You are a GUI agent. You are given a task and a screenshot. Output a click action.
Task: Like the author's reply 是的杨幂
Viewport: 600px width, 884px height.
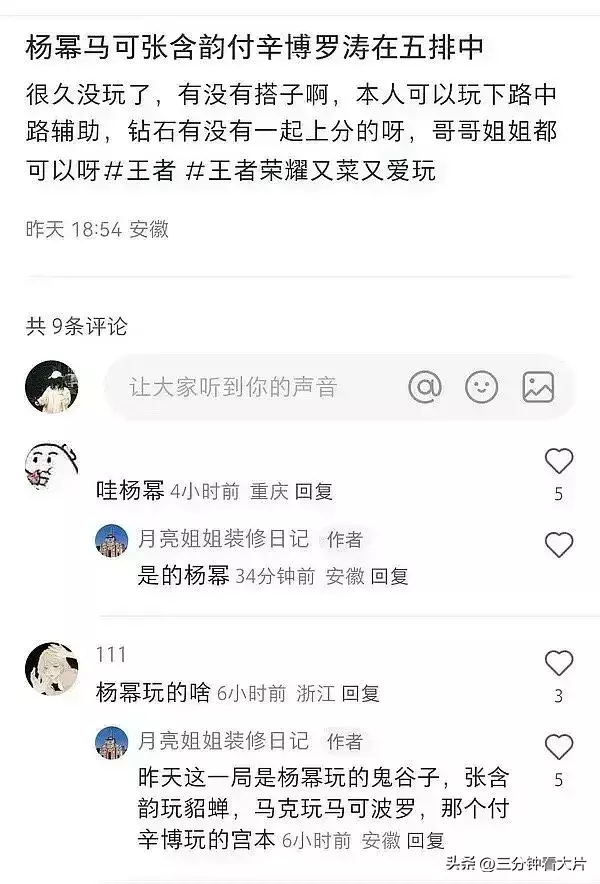[x=558, y=545]
